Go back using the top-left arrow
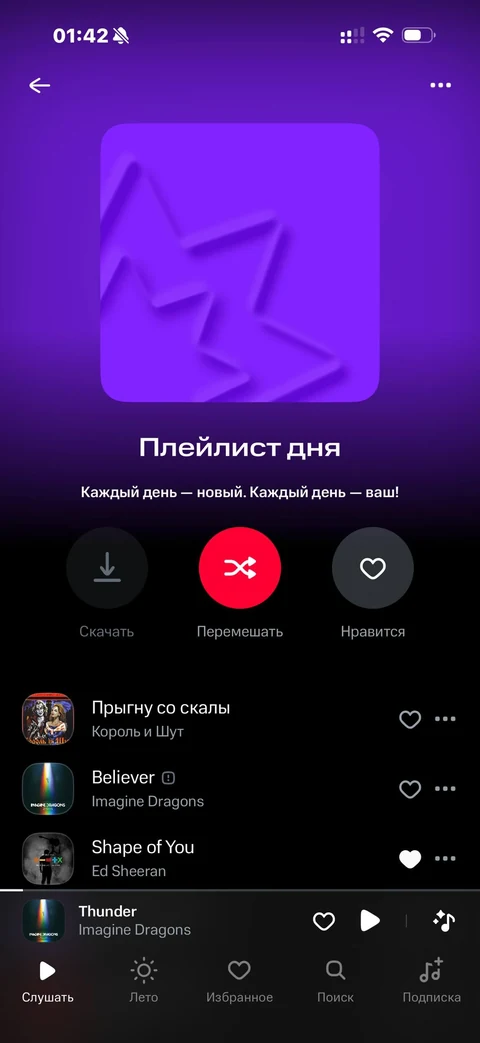 [40, 85]
